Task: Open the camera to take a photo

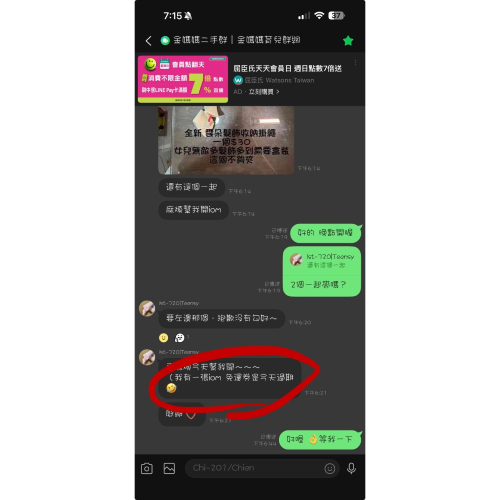Action: click(x=147, y=468)
